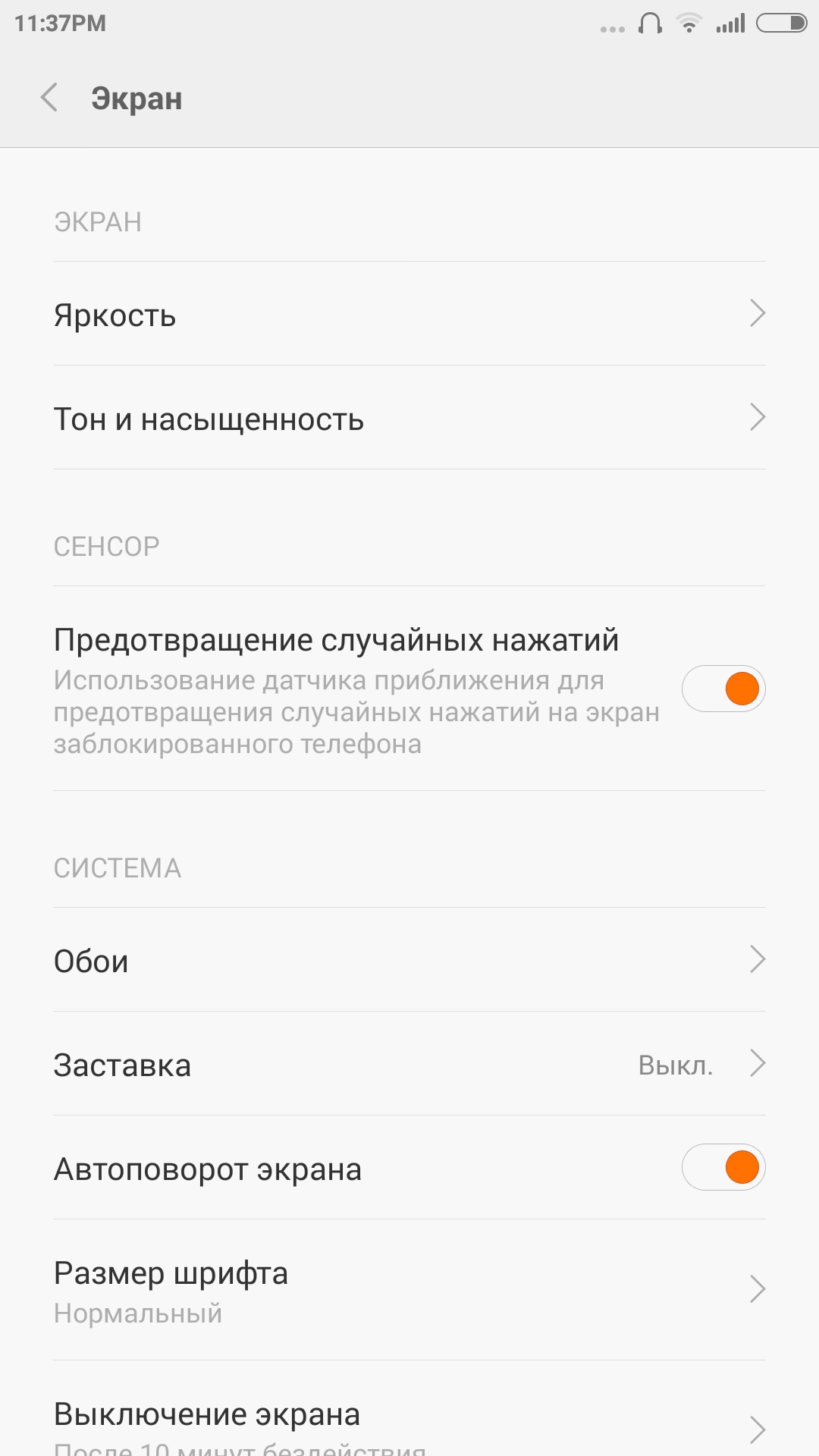Toggle Предотвращение случайных нажатий switch
Screen dimensions: 819x1456
click(x=723, y=689)
